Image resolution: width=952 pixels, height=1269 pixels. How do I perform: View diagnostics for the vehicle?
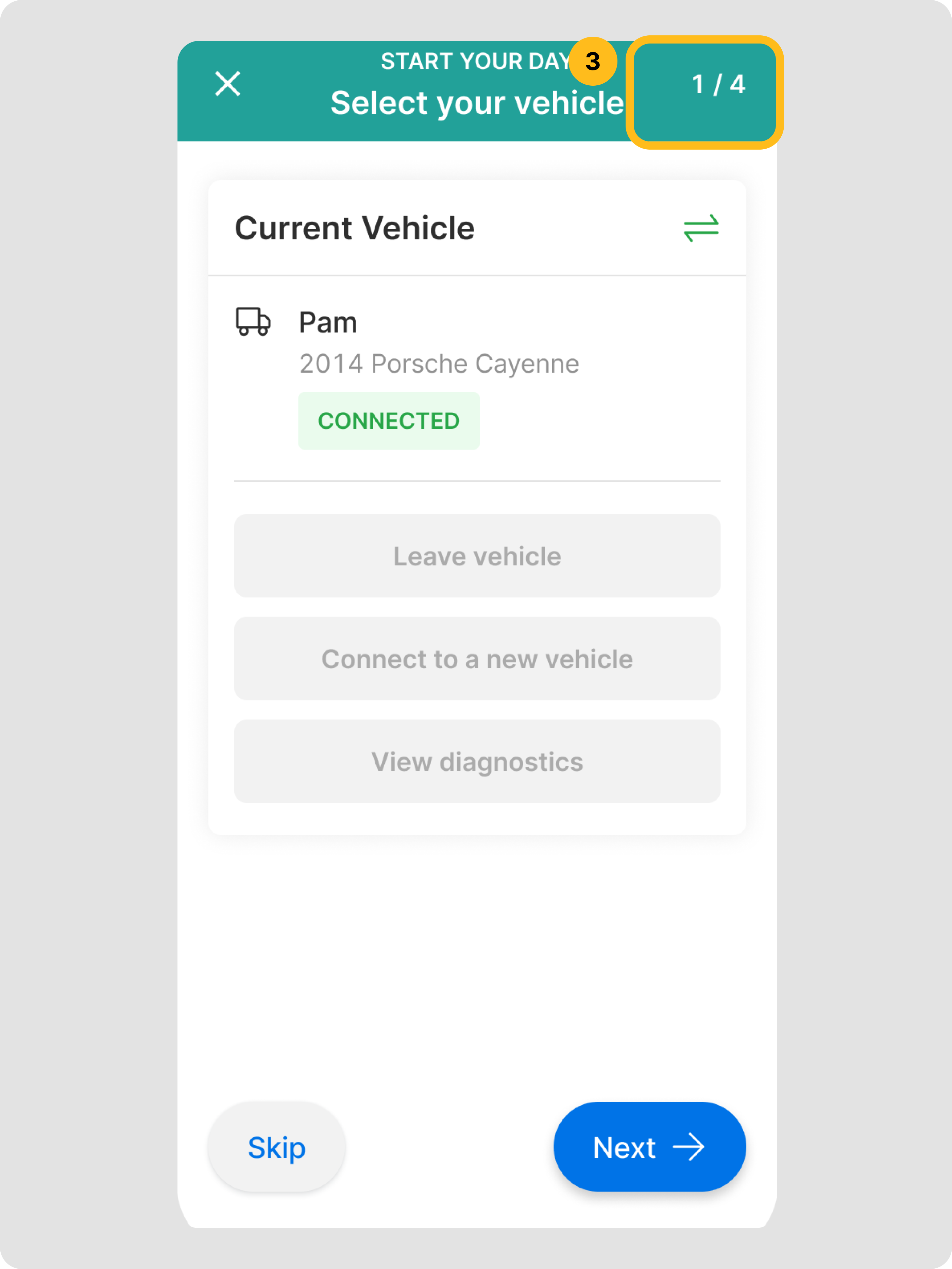click(477, 761)
